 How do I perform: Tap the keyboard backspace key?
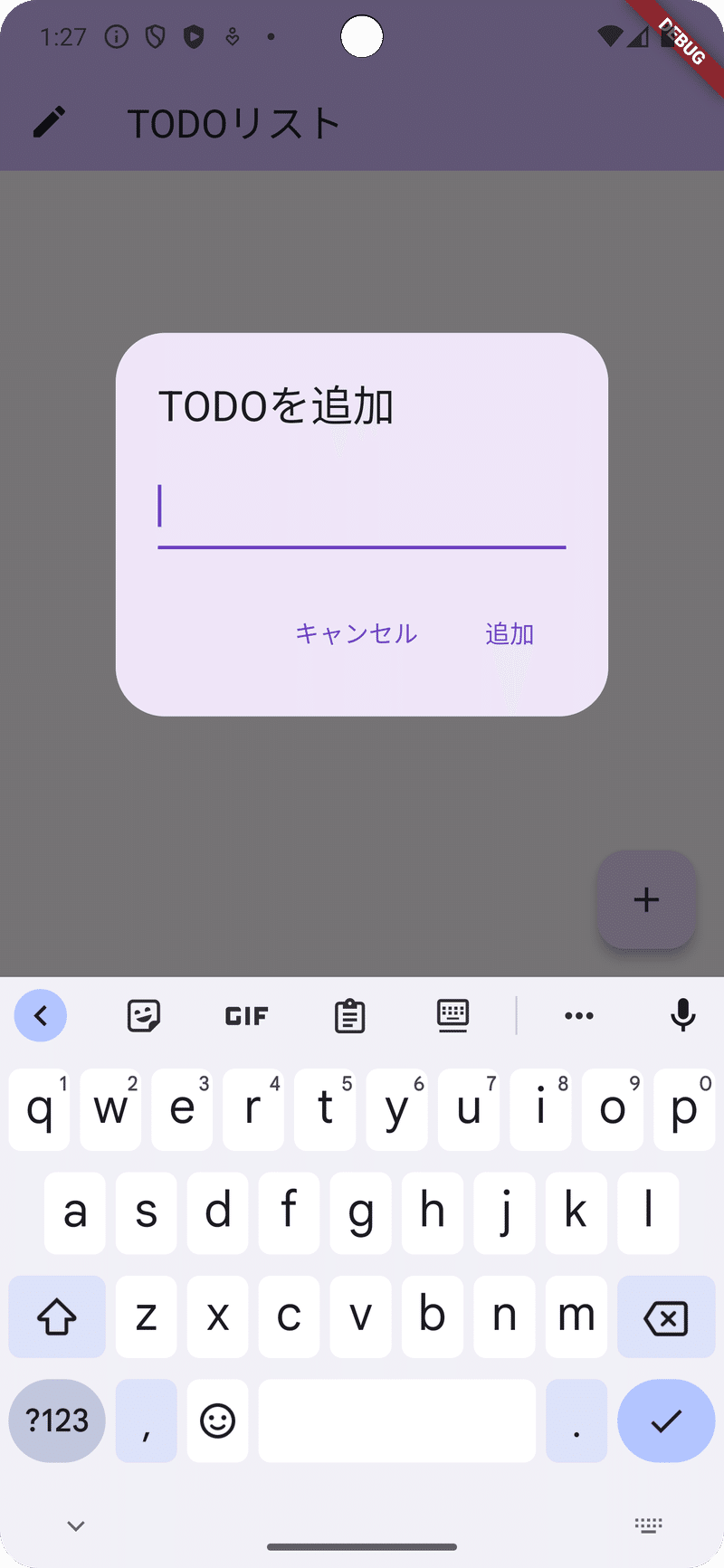click(666, 1317)
